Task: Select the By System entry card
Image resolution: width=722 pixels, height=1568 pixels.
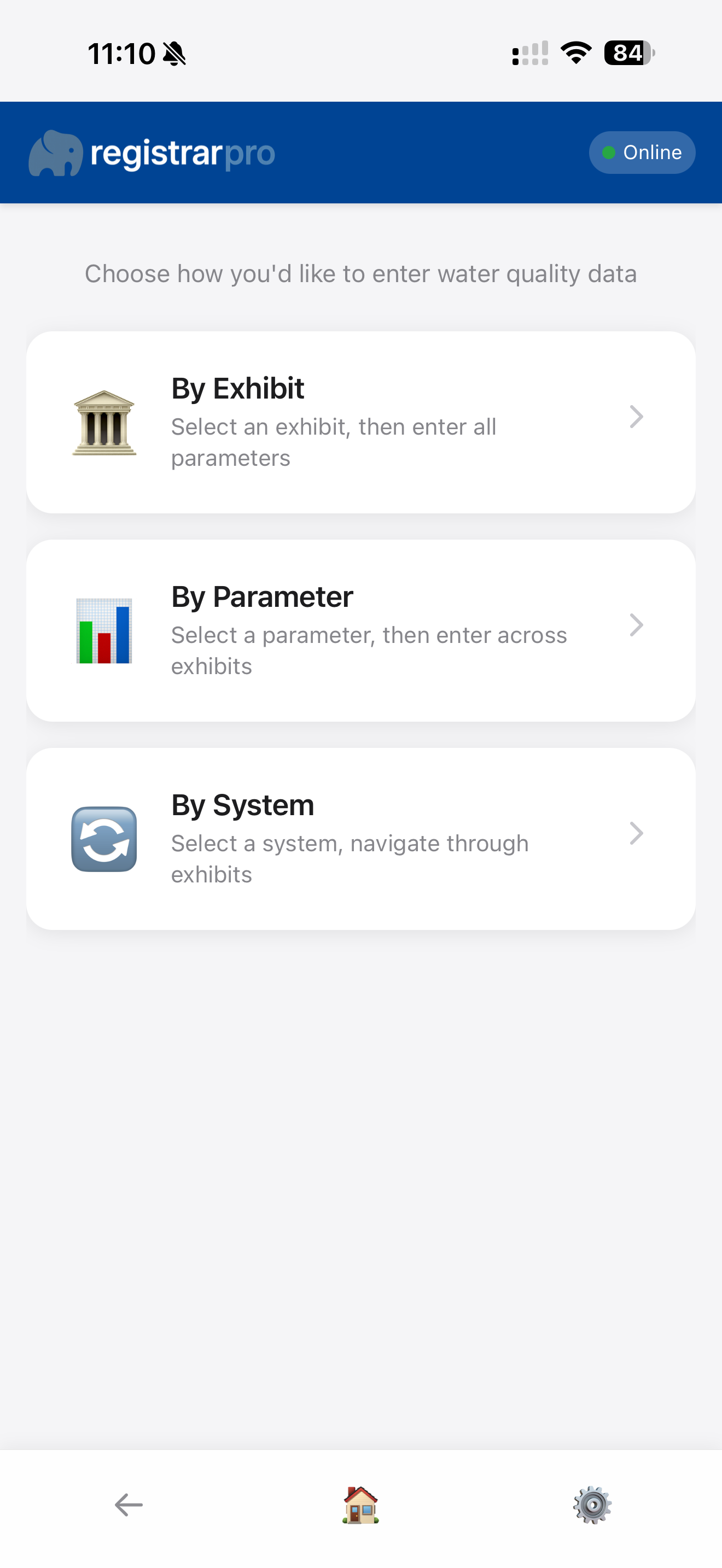Action: (360, 838)
